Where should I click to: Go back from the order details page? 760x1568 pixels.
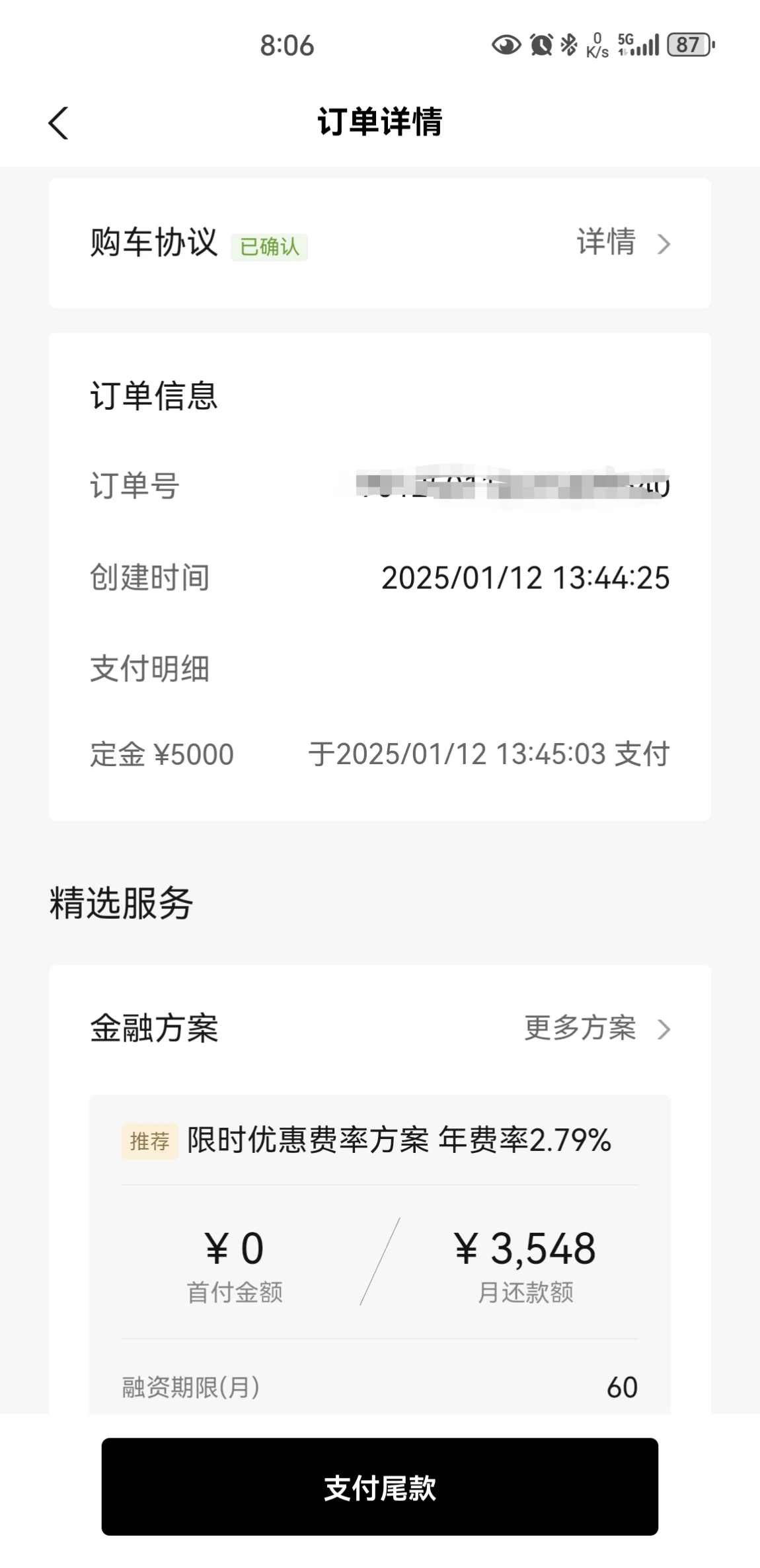click(59, 123)
